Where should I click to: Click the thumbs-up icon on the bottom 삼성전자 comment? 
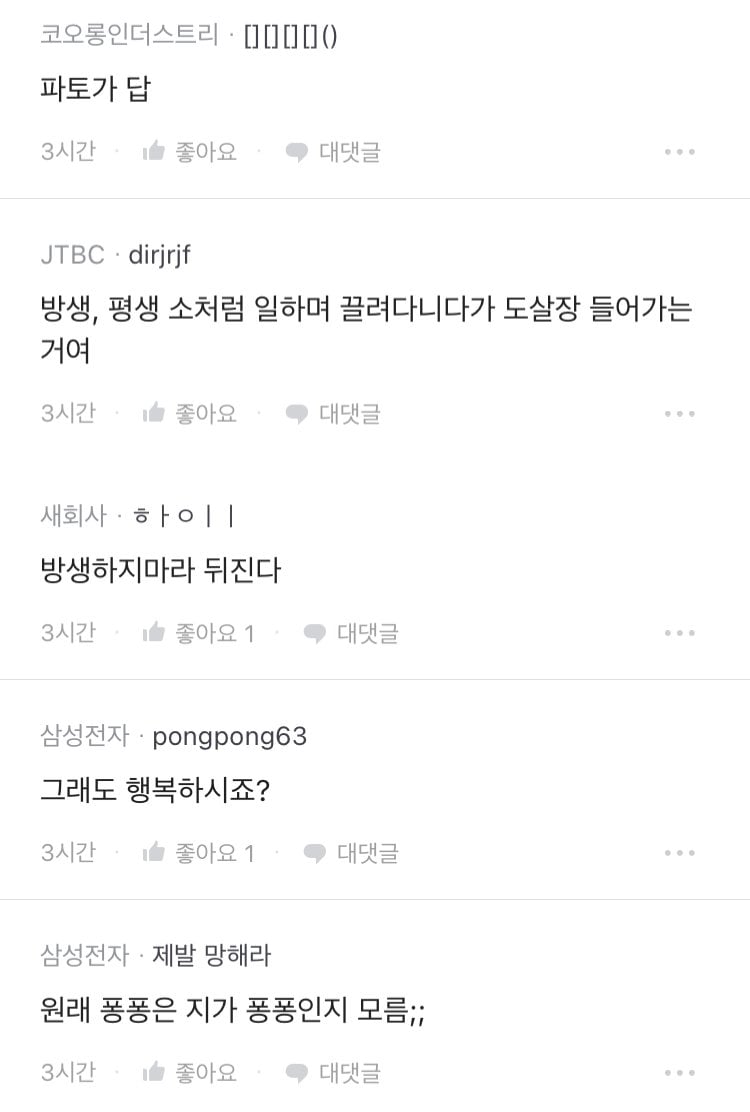155,1071
